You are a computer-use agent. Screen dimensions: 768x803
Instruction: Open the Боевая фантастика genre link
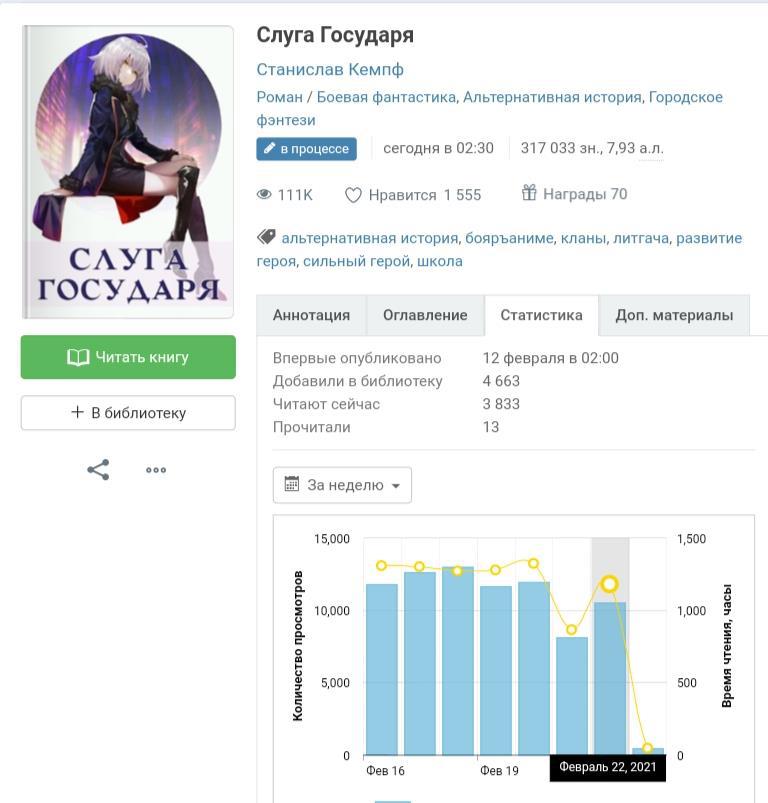coord(387,97)
